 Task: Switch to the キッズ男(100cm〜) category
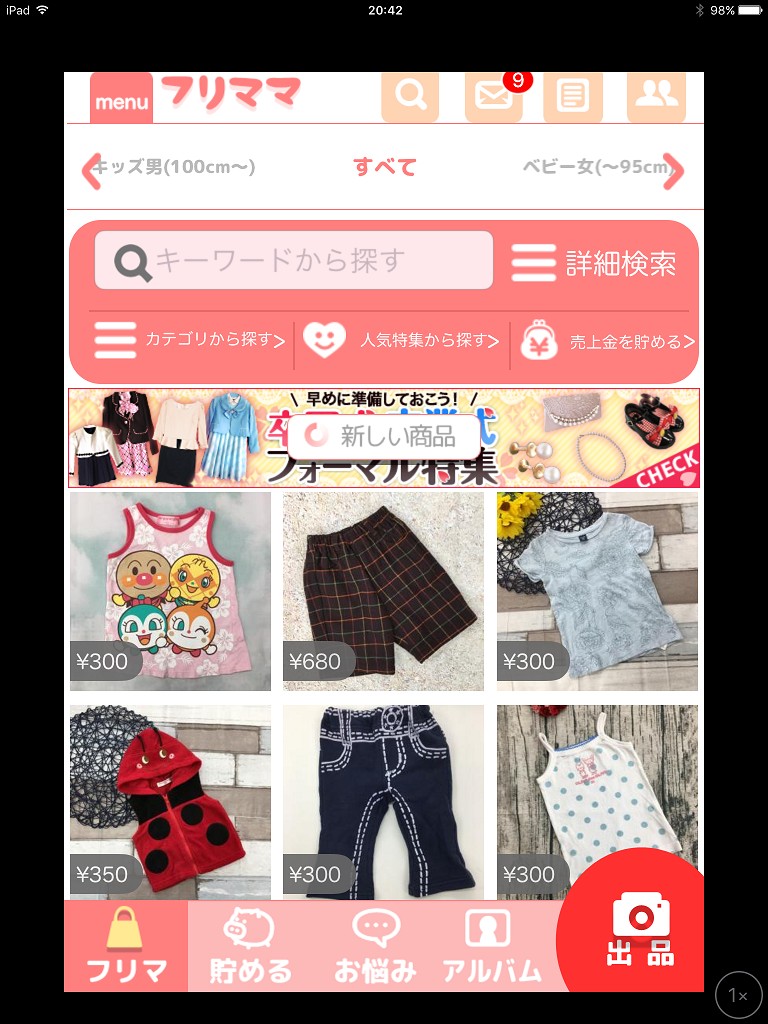pos(174,167)
